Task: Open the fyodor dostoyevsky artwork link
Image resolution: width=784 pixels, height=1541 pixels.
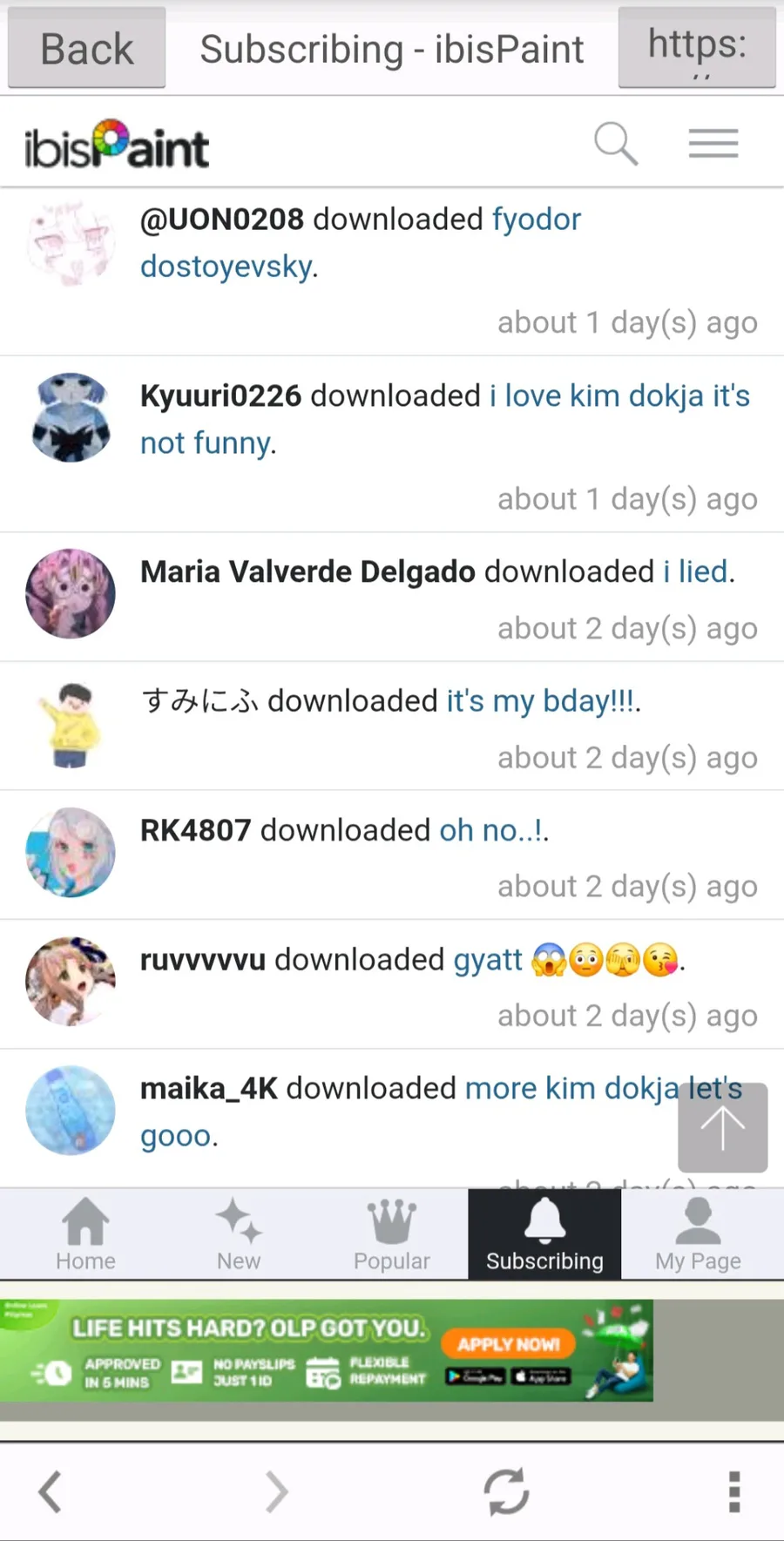Action: [x=361, y=243]
